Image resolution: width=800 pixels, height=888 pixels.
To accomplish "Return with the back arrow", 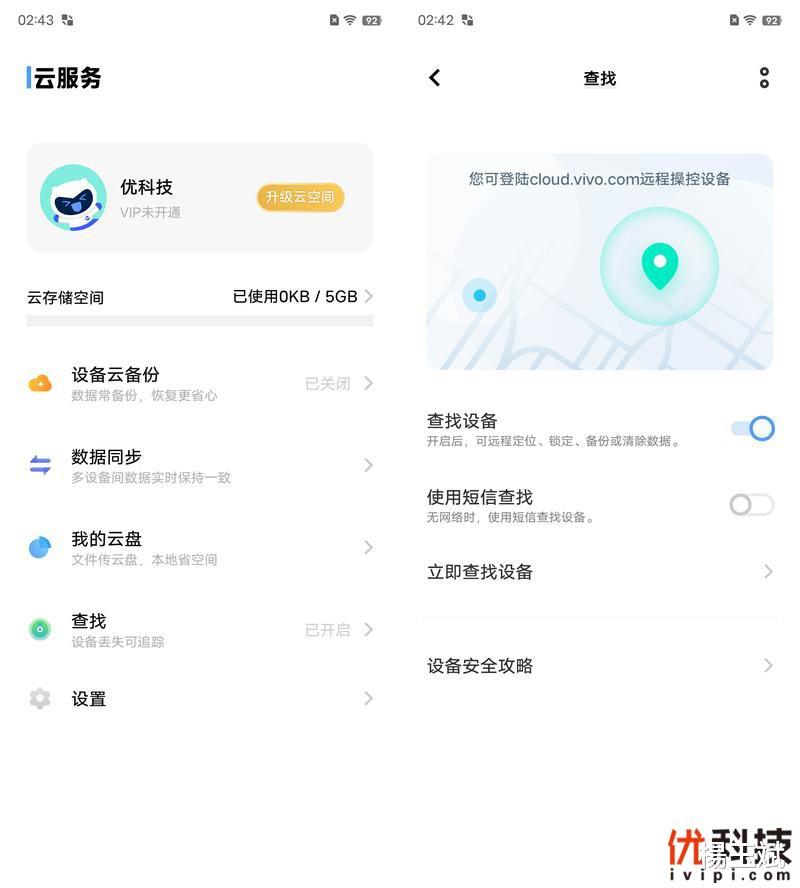I will tap(435, 77).
